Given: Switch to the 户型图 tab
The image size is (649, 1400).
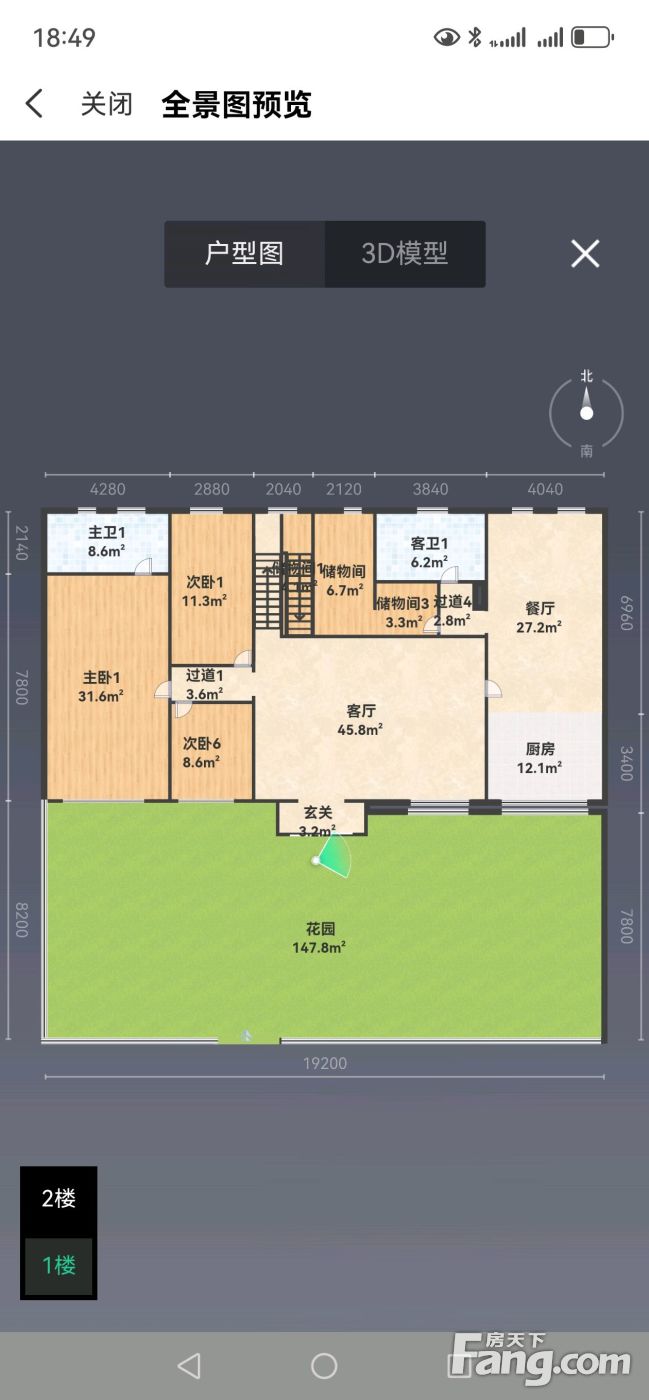Looking at the screenshot, I should pyautogui.click(x=245, y=254).
